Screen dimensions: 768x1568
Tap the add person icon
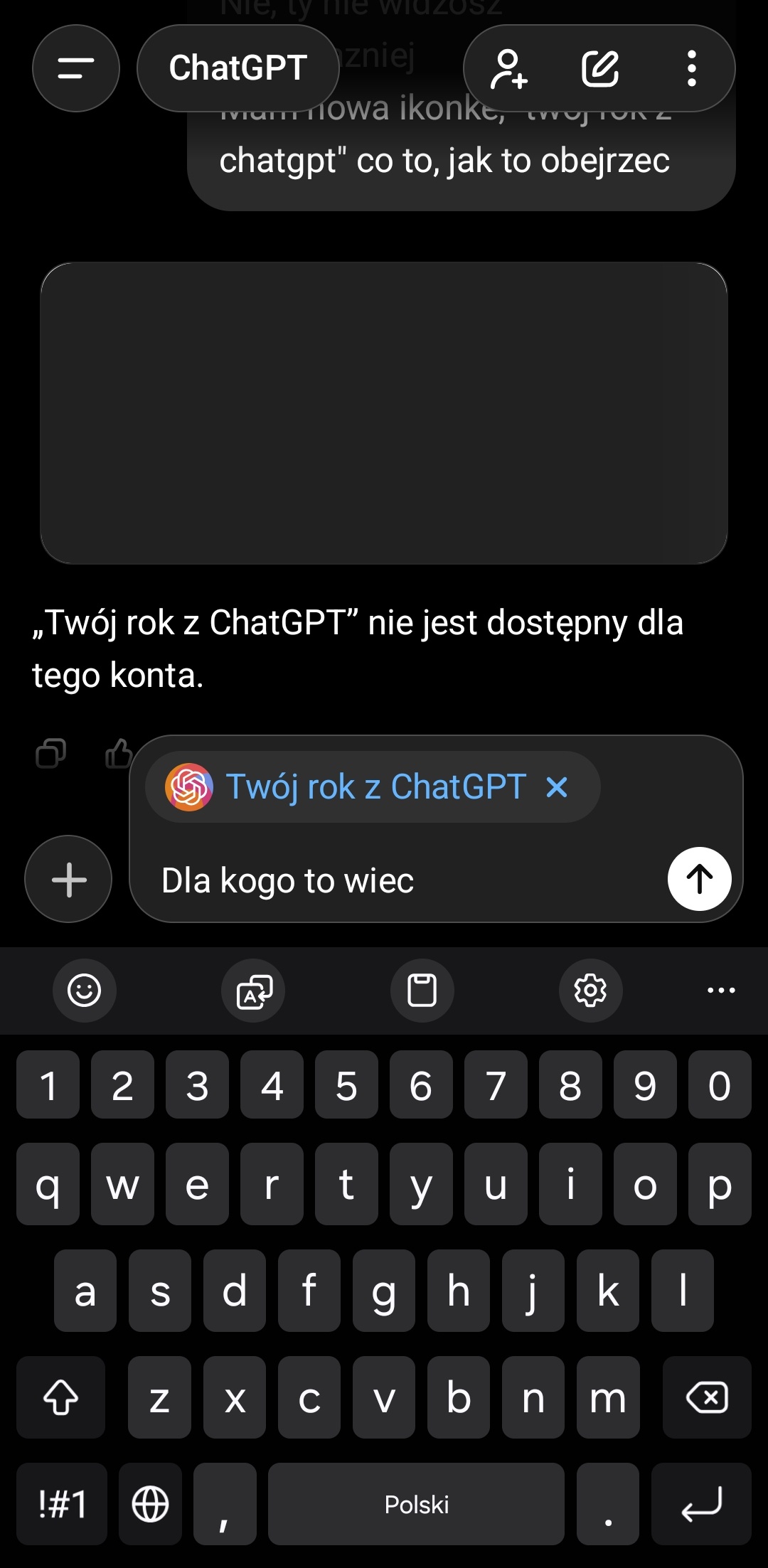tap(509, 68)
